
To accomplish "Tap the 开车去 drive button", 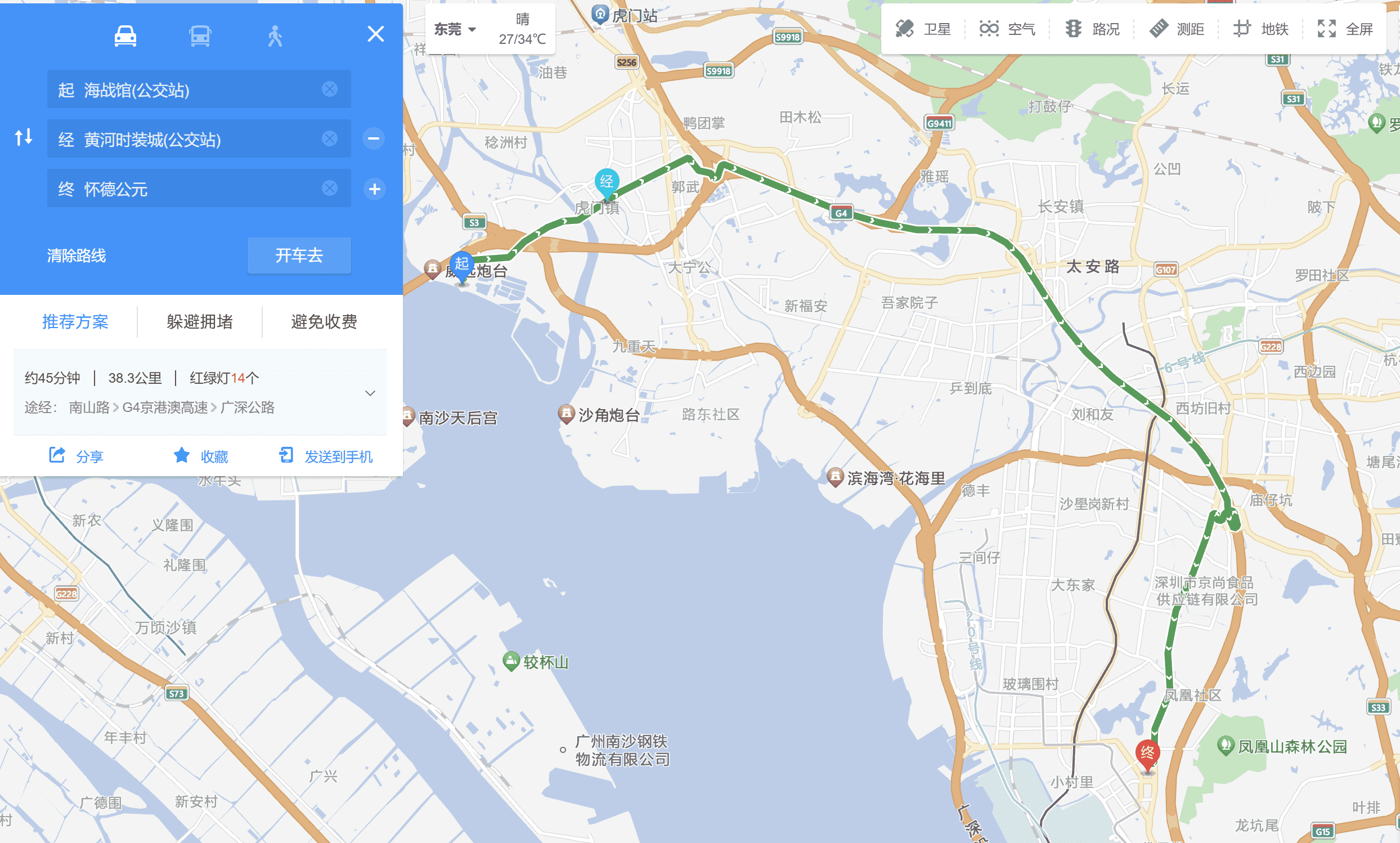I will coord(299,255).
